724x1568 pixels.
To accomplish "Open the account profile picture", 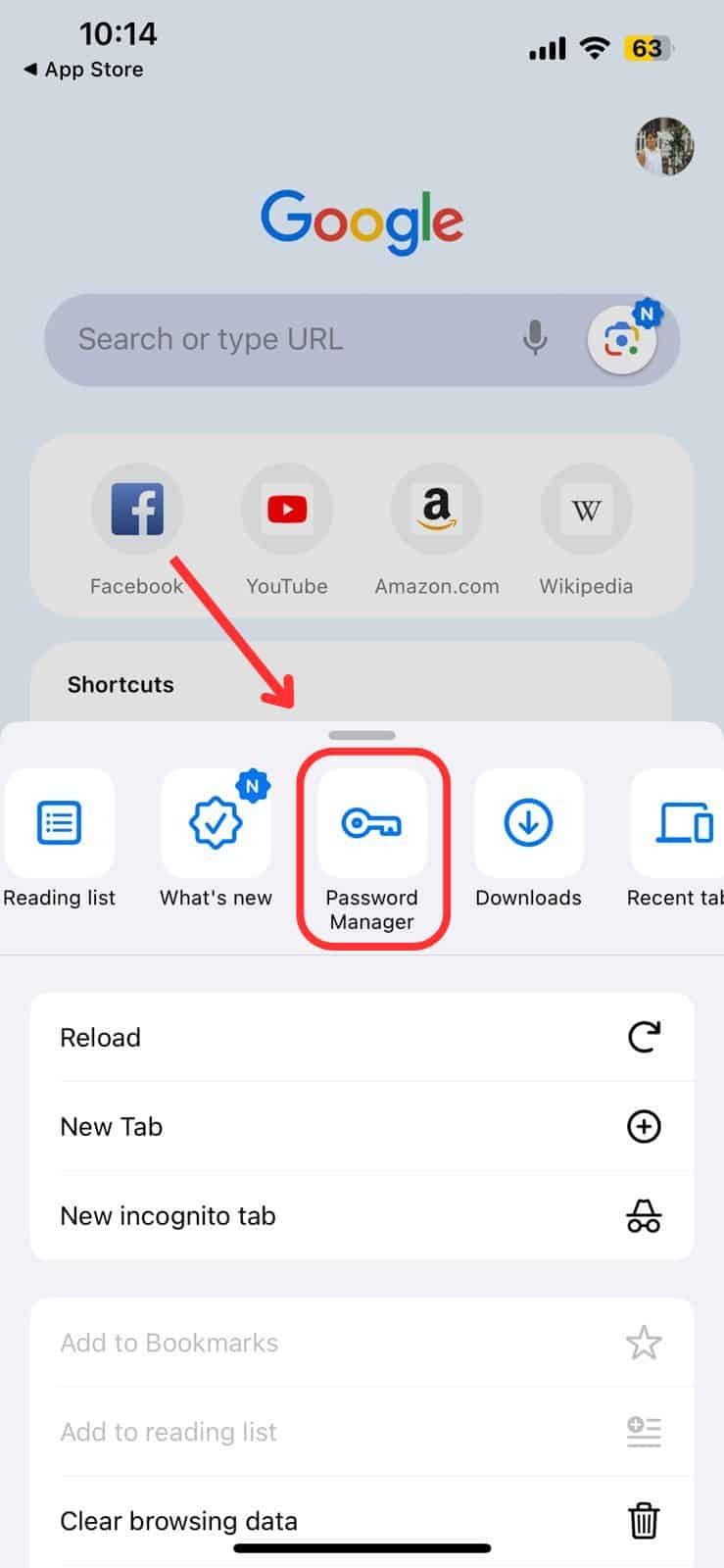I will click(x=664, y=146).
